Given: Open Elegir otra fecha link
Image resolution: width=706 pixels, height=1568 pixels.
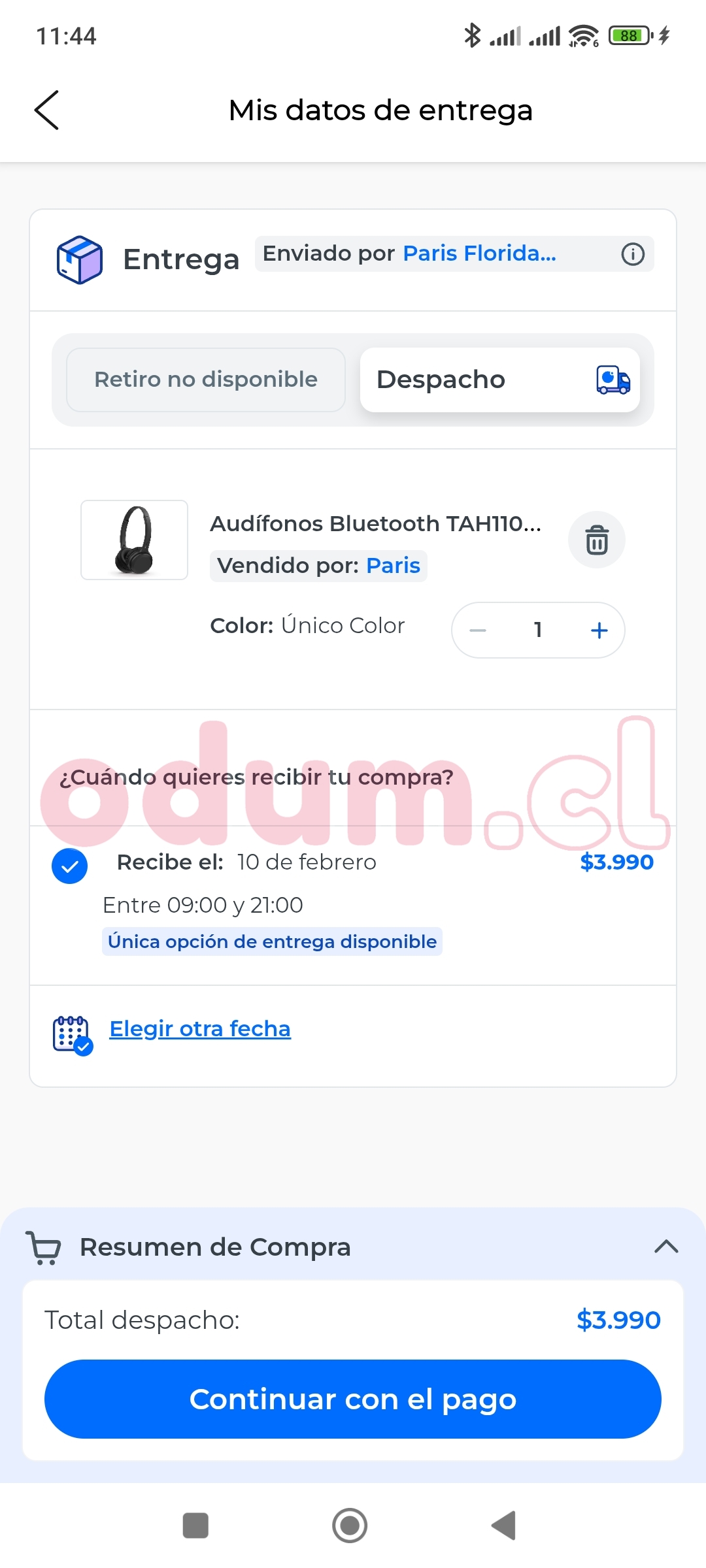Looking at the screenshot, I should pos(199,1029).
